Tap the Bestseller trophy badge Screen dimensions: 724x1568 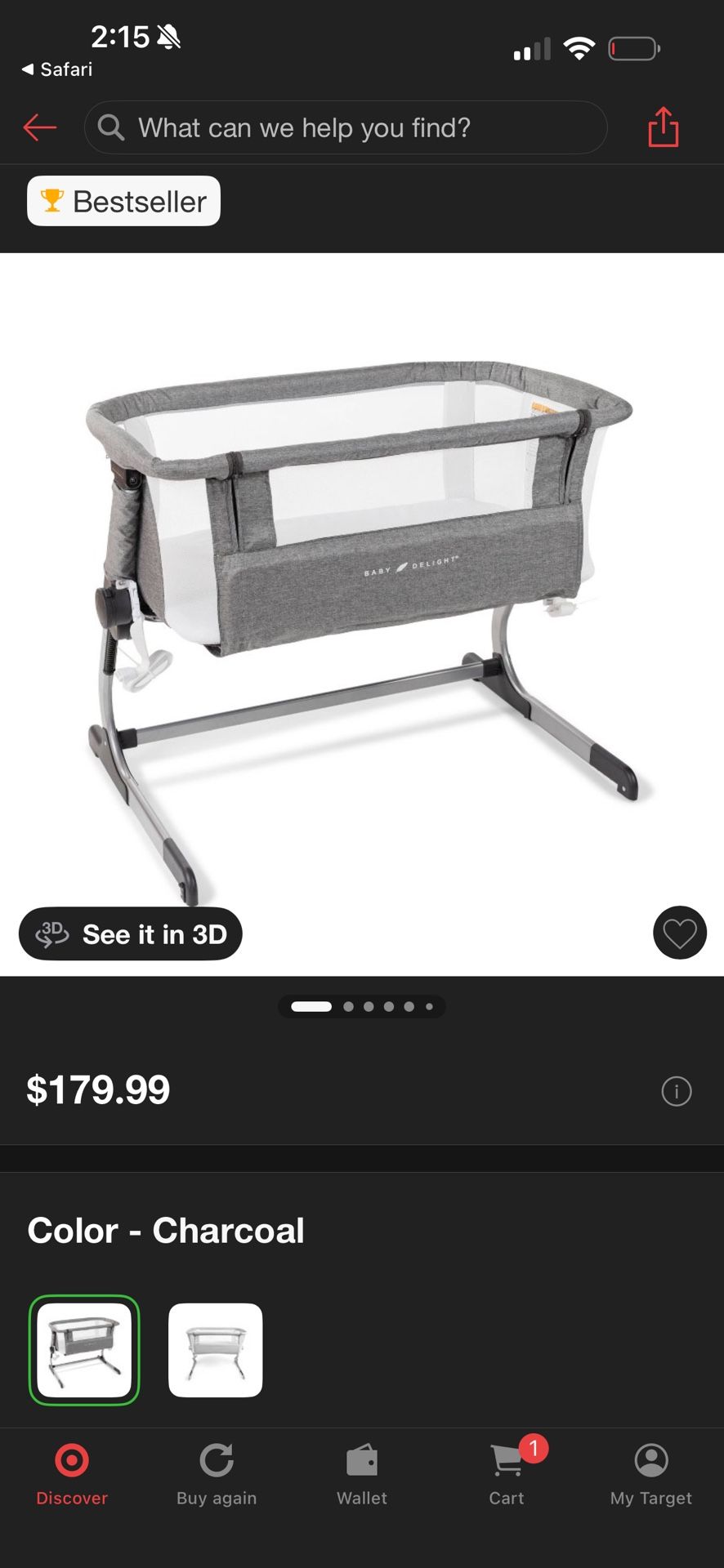pyautogui.click(x=123, y=201)
